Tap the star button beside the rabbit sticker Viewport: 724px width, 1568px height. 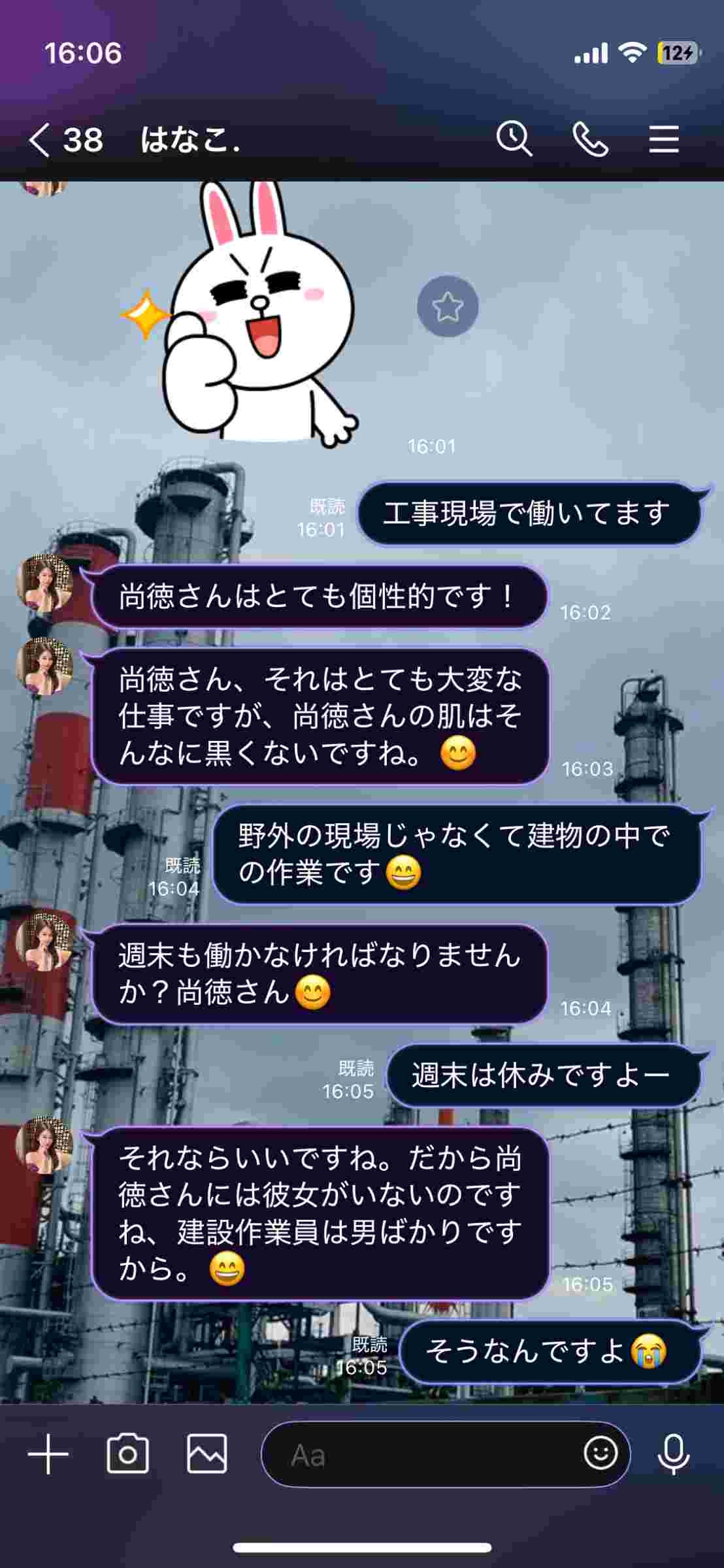448,306
